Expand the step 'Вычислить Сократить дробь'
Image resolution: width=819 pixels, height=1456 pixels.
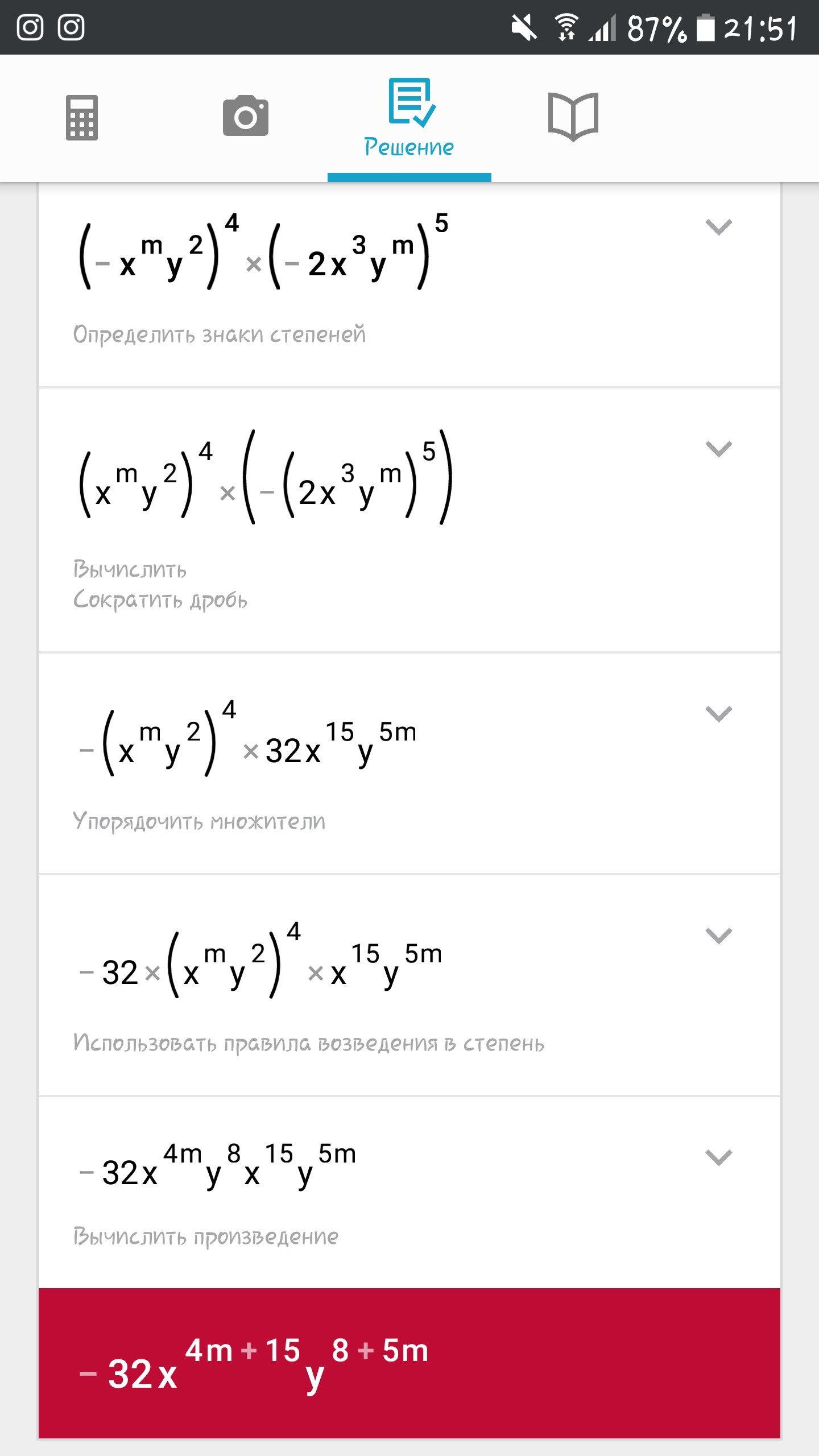point(718,449)
